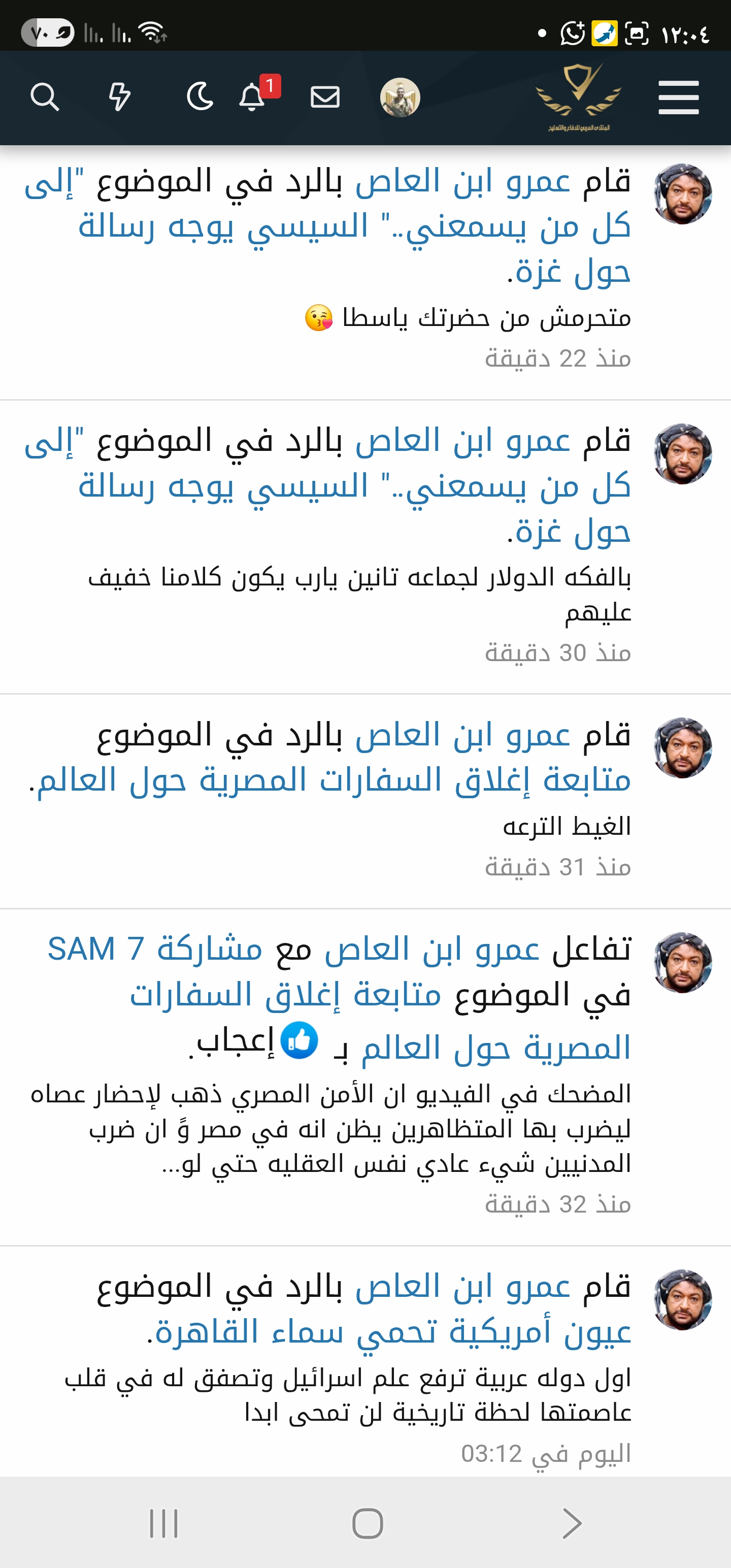The width and height of the screenshot is (731, 1568).
Task: Toggle dark mode with the moon icon
Action: [200, 97]
